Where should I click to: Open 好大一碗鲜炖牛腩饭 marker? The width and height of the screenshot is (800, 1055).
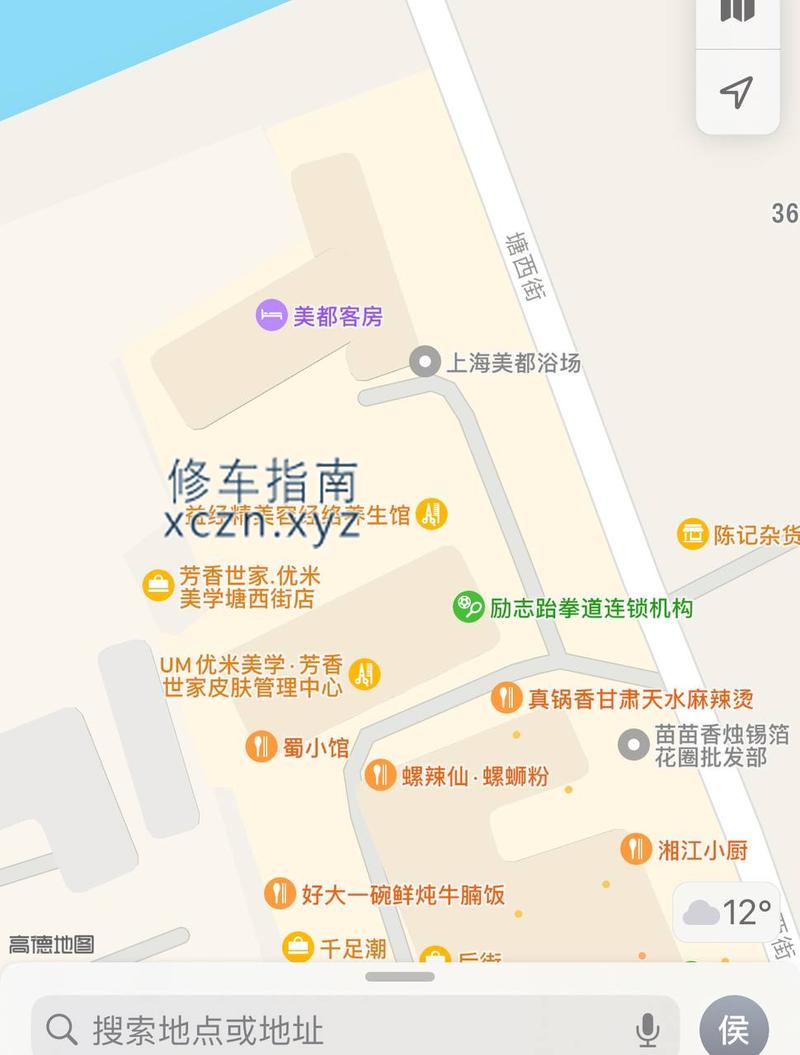point(280,894)
